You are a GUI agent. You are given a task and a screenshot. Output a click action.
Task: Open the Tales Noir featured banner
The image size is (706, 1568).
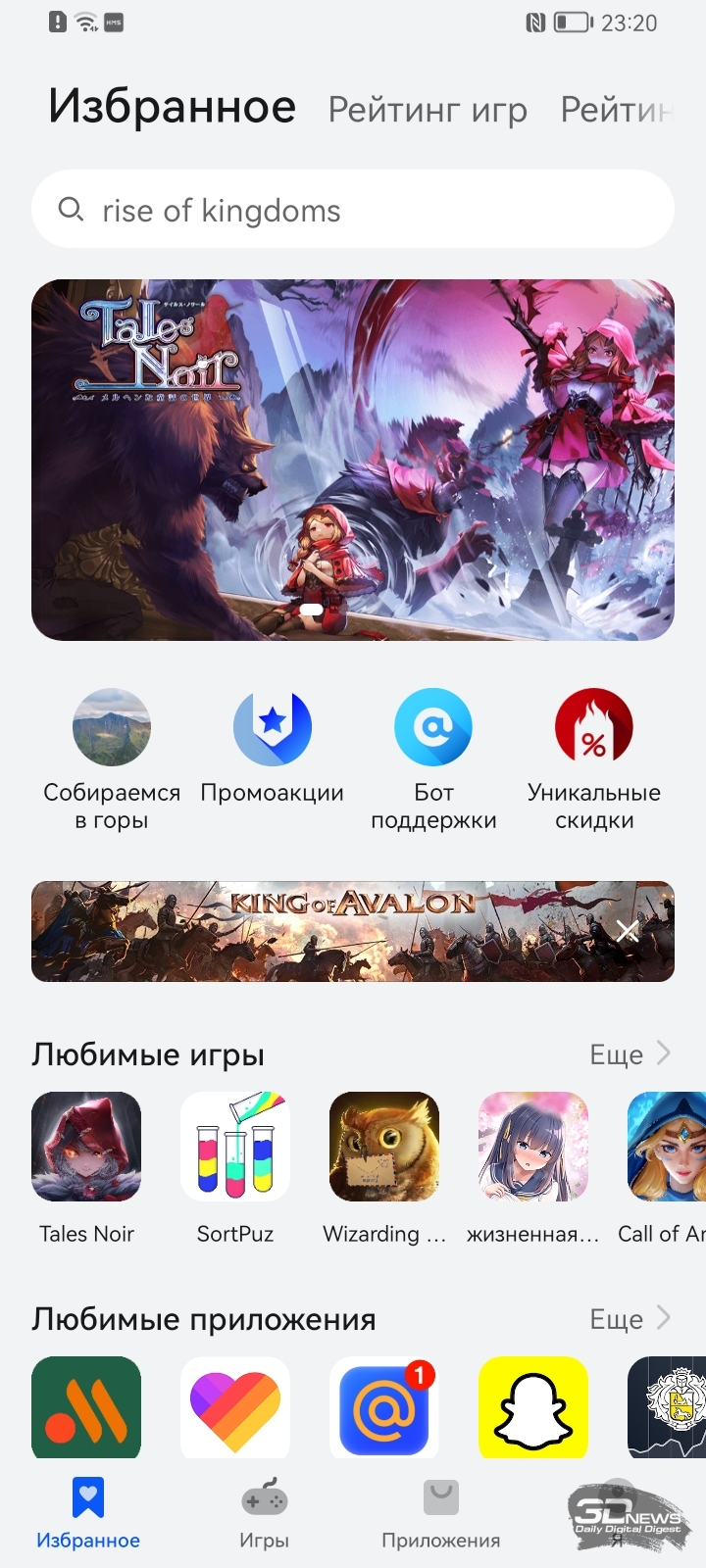coord(353,460)
